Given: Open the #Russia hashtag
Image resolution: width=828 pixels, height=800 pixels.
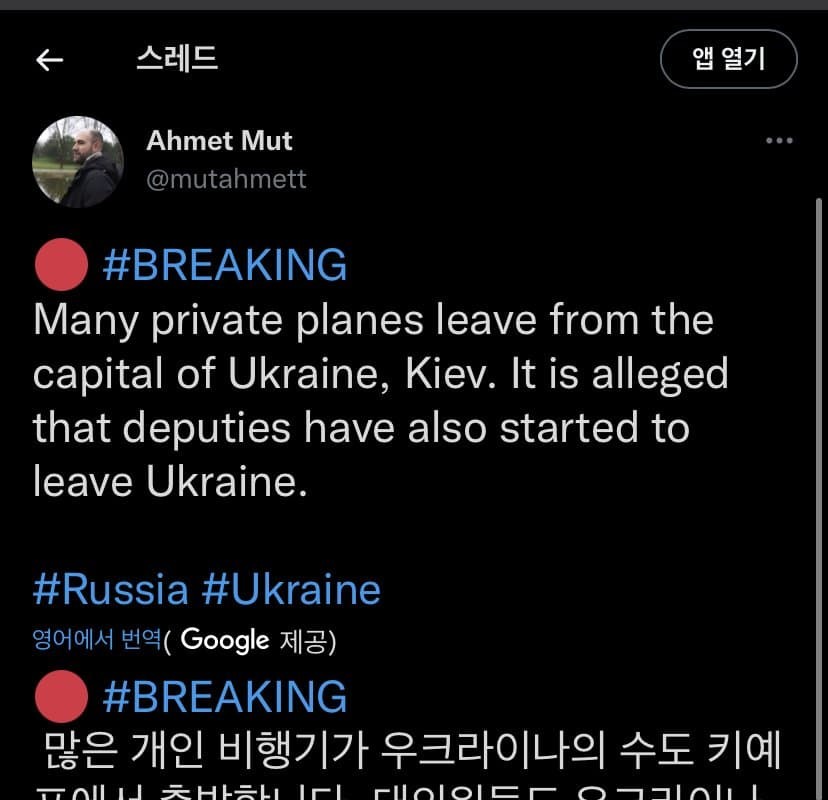Looking at the screenshot, I should pyautogui.click(x=110, y=589).
